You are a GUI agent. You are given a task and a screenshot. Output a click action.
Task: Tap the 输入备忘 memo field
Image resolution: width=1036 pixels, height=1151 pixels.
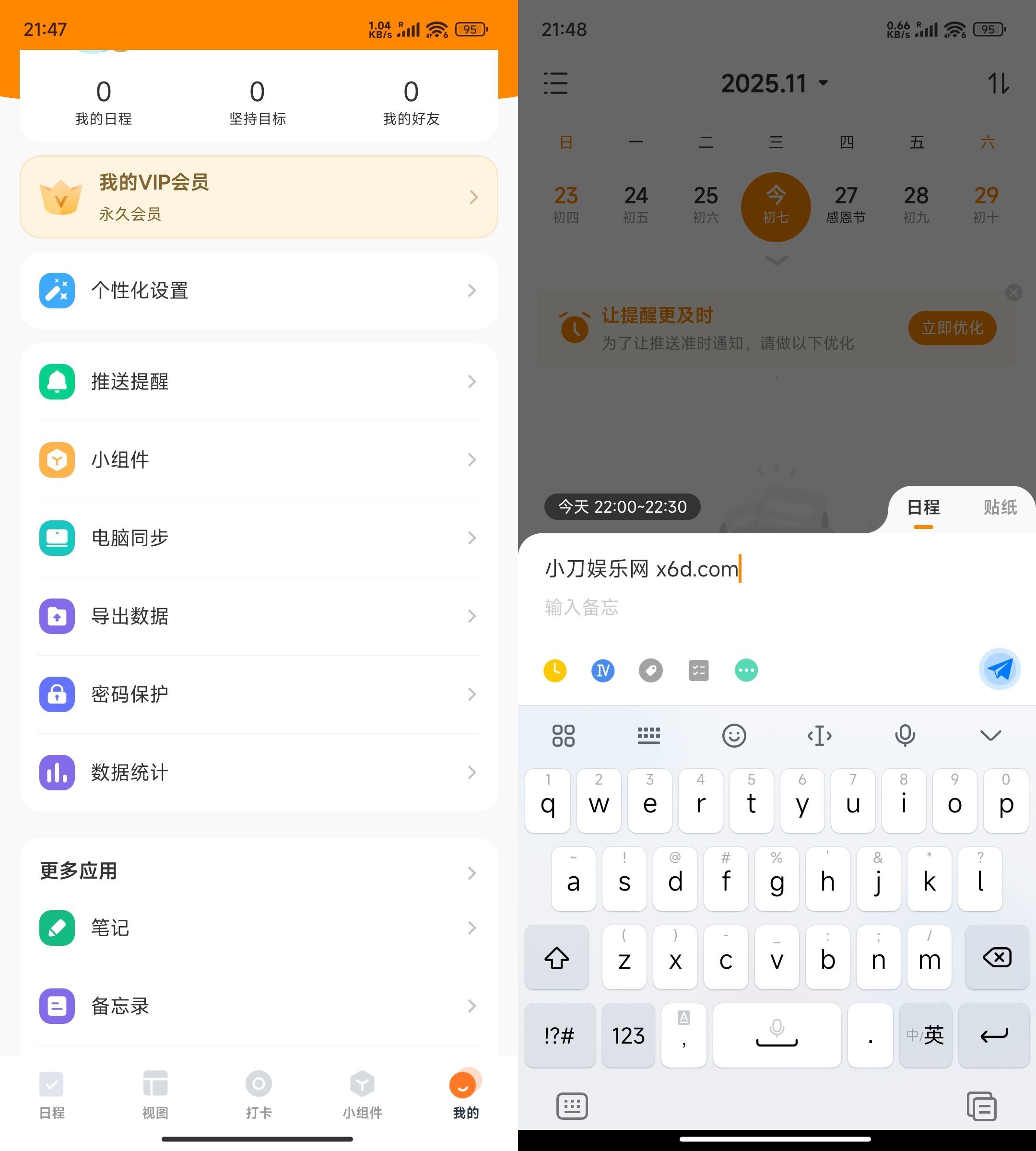pyautogui.click(x=582, y=607)
